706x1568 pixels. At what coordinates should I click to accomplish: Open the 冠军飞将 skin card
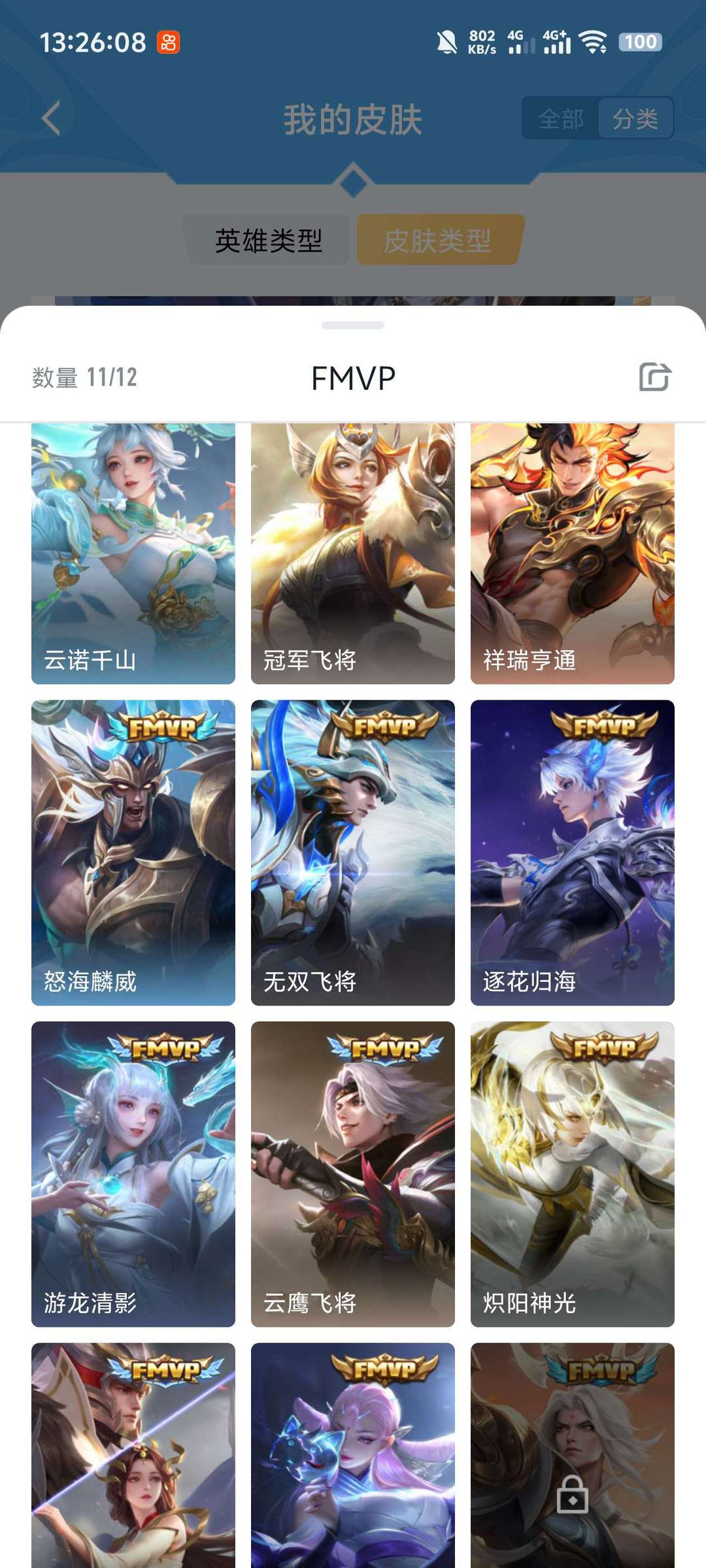(x=353, y=553)
